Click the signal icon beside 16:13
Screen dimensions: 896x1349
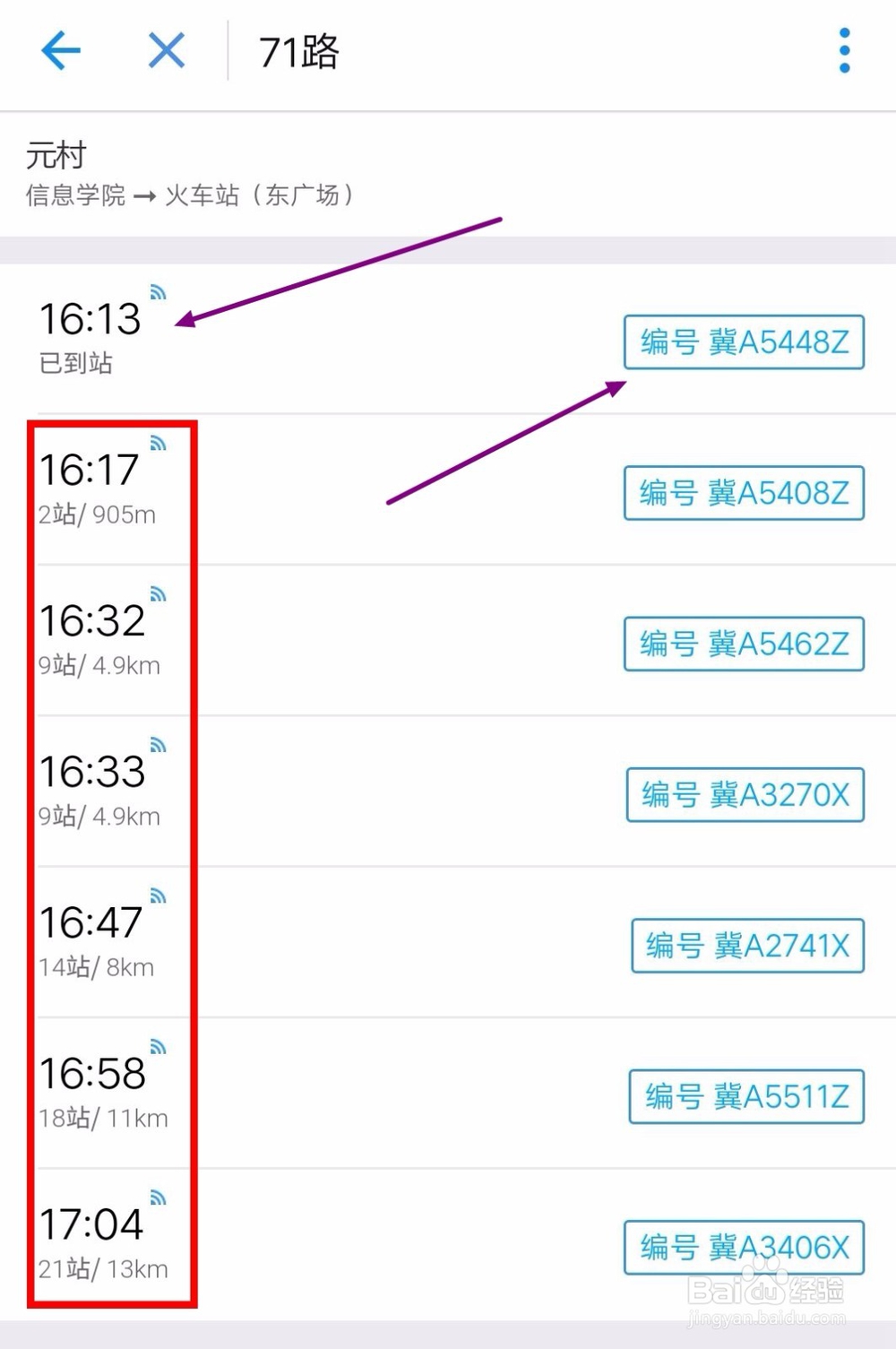click(x=159, y=293)
